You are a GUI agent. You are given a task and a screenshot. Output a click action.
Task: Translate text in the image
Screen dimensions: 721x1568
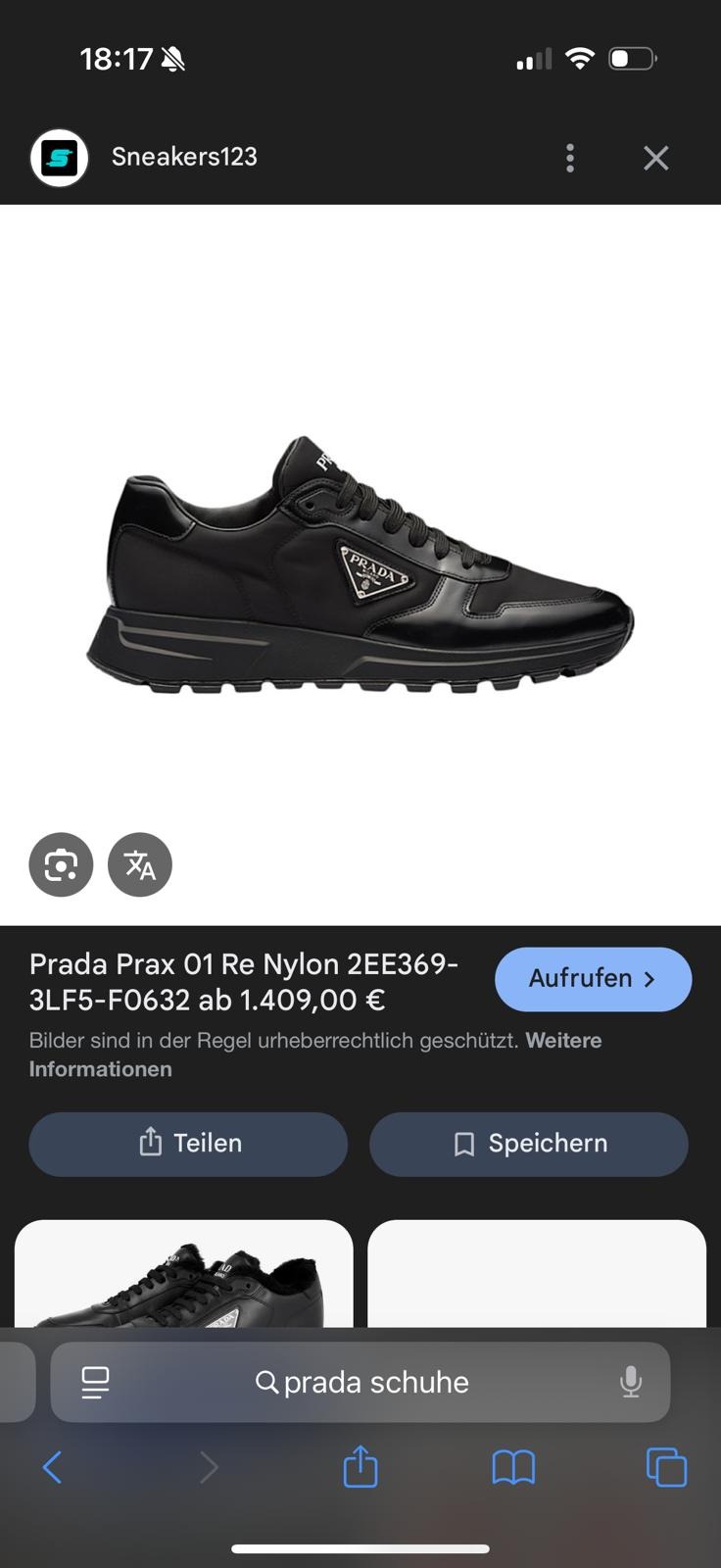pyautogui.click(x=140, y=864)
